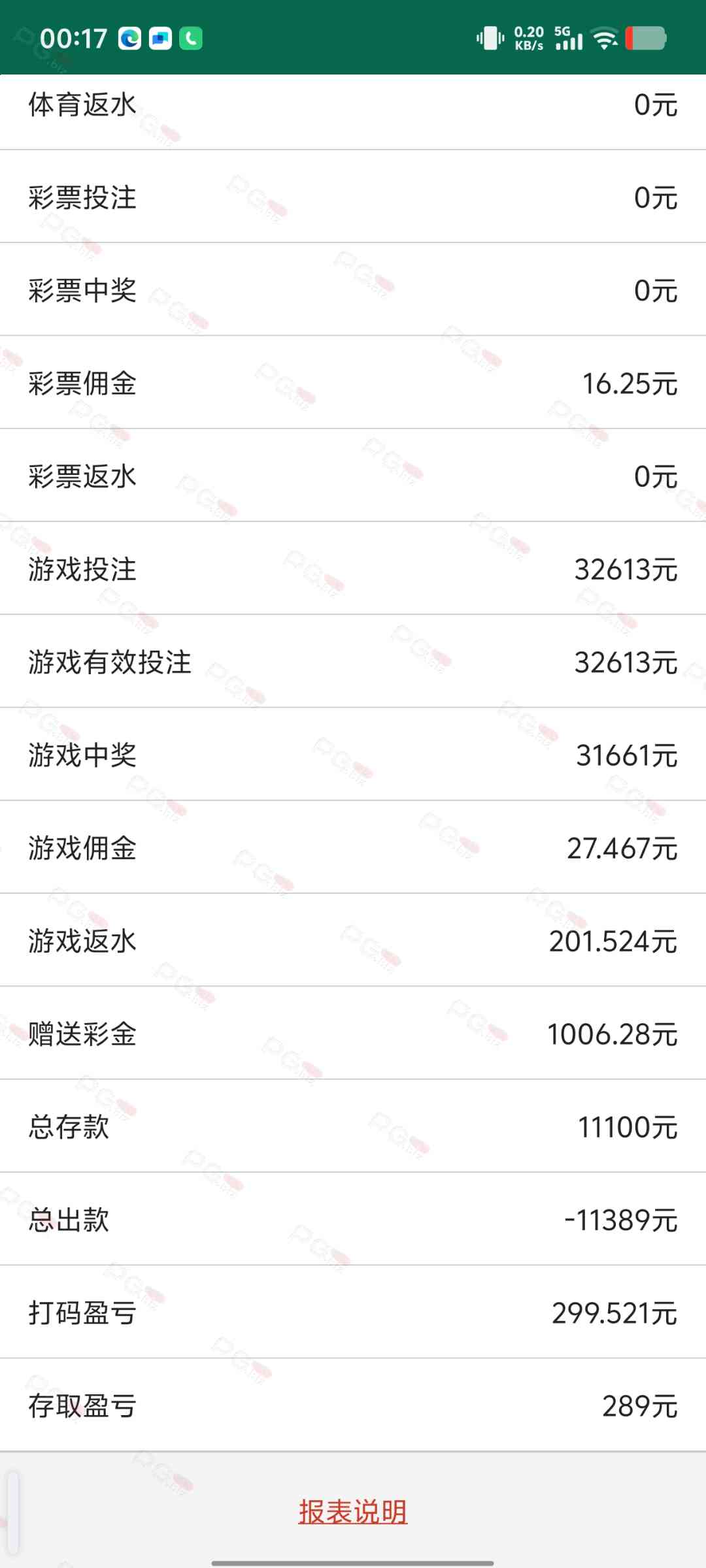Open the 报表说明 link
The height and width of the screenshot is (1568, 706).
(x=353, y=1511)
